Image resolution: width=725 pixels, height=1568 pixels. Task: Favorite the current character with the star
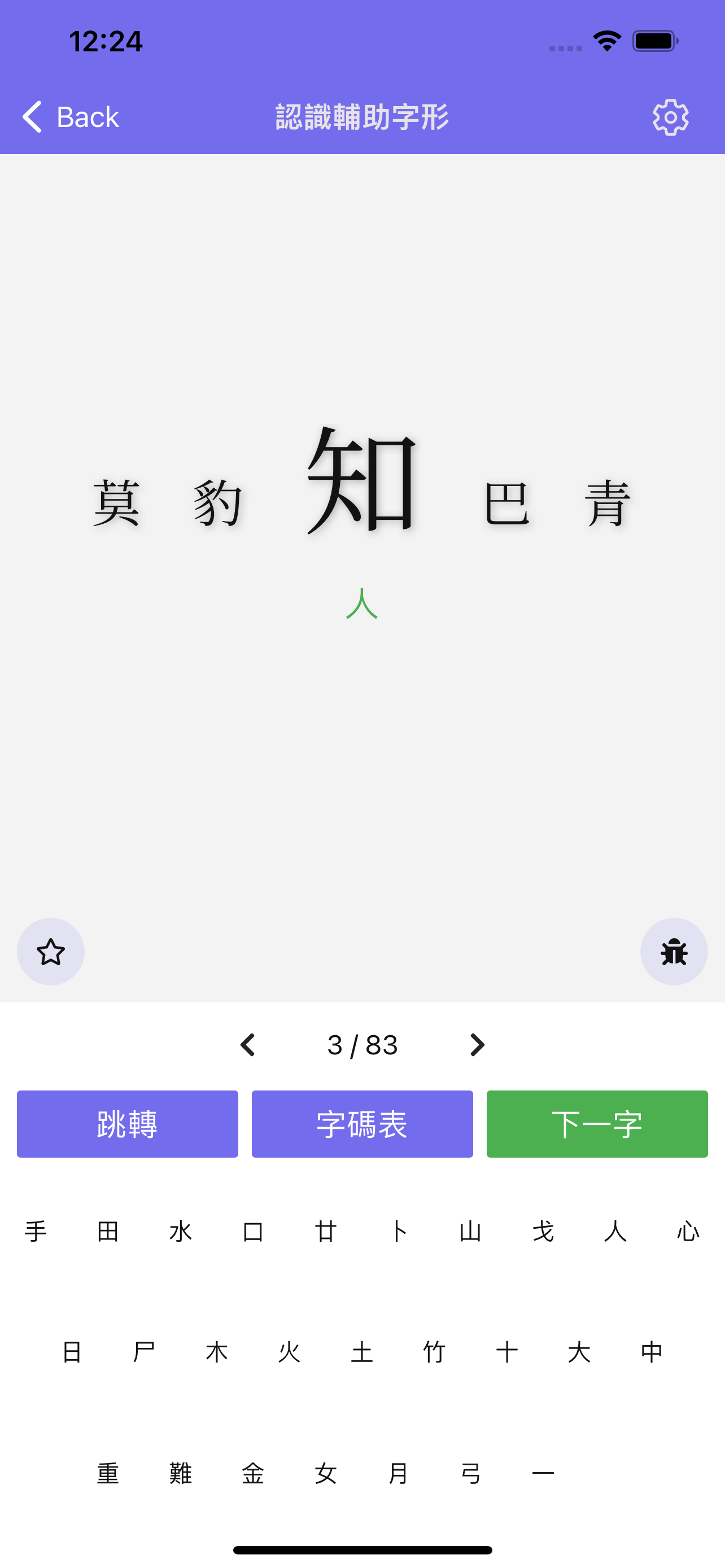pos(50,952)
